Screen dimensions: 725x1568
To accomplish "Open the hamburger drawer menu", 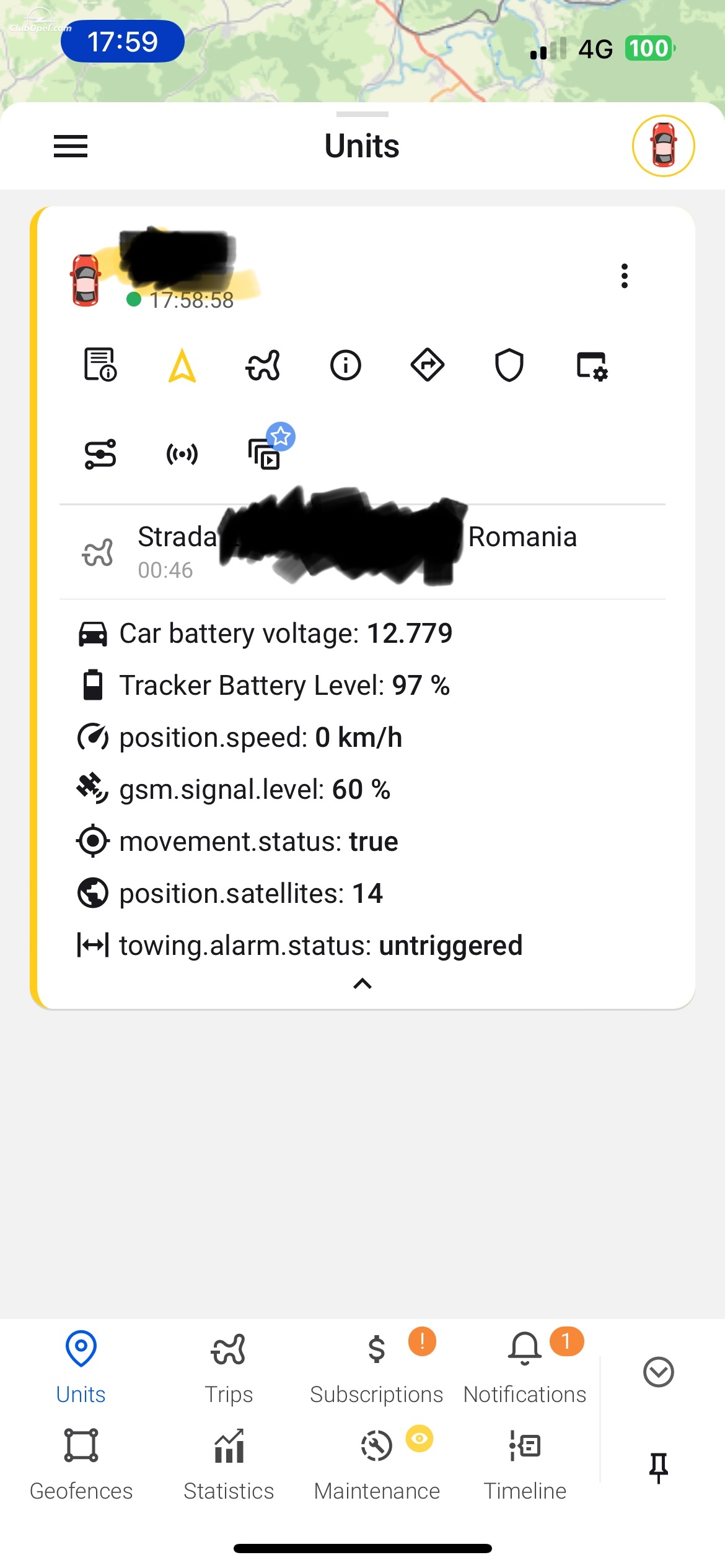I will 71,147.
